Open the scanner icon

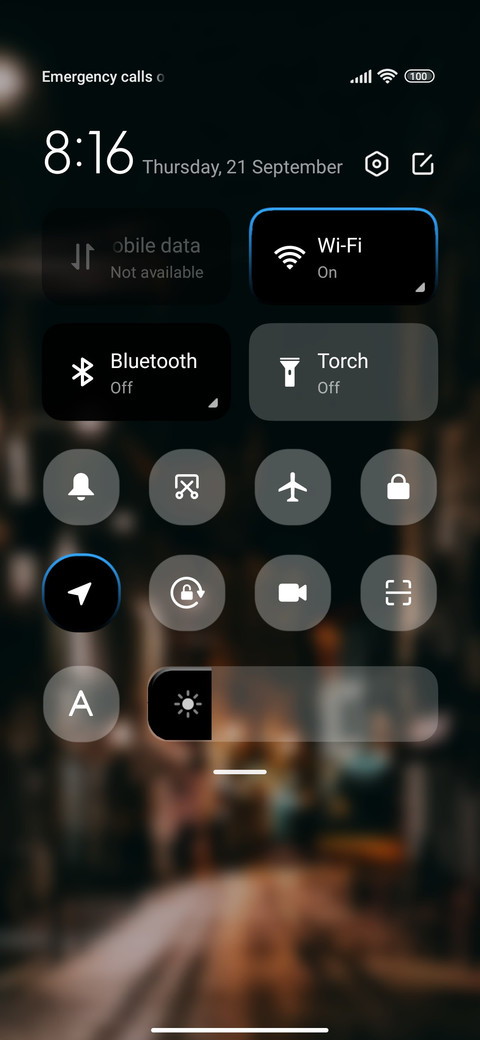[x=398, y=593]
